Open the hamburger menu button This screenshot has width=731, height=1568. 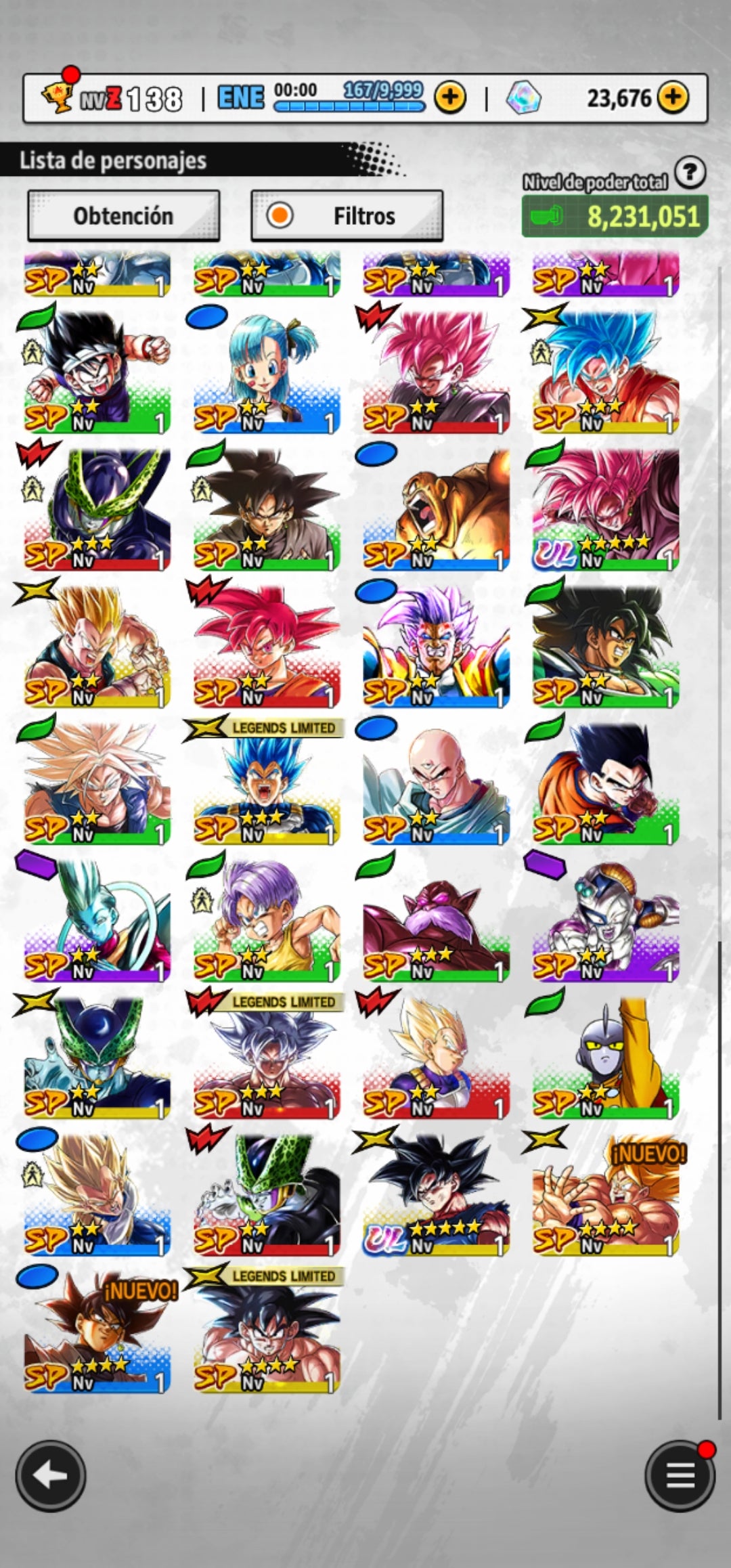[680, 1476]
